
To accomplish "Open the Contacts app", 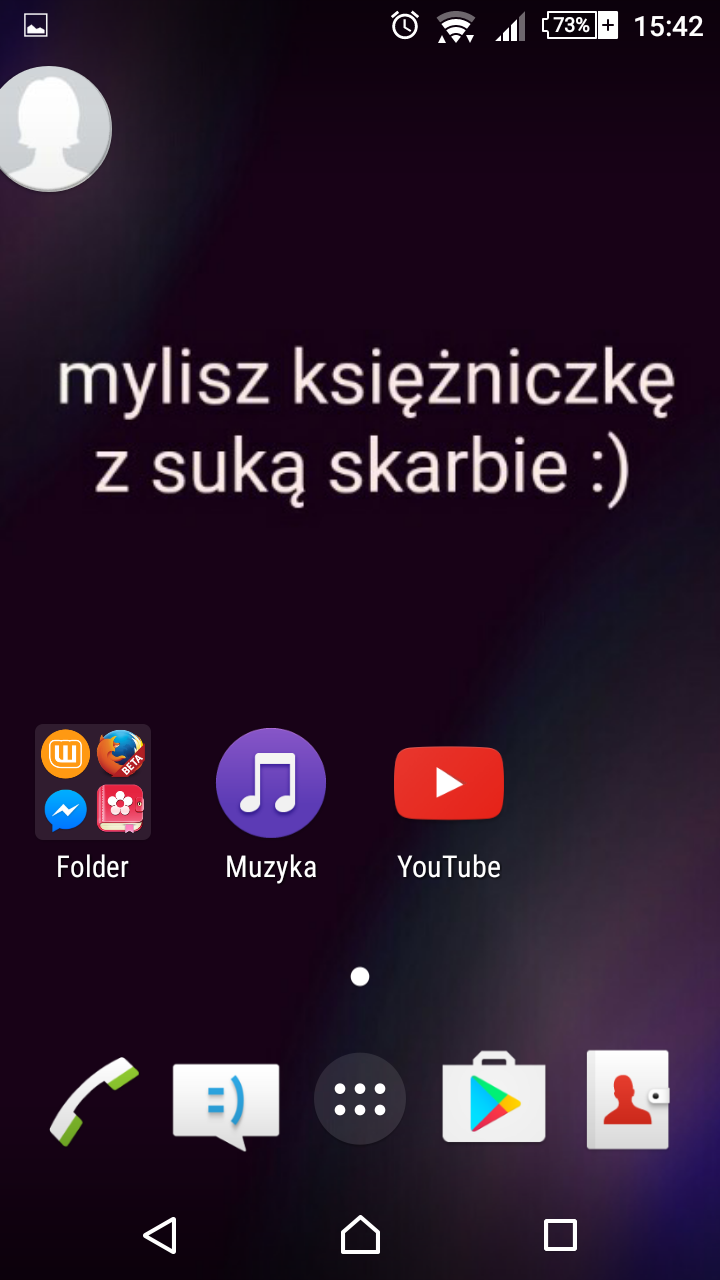I will click(x=627, y=1098).
